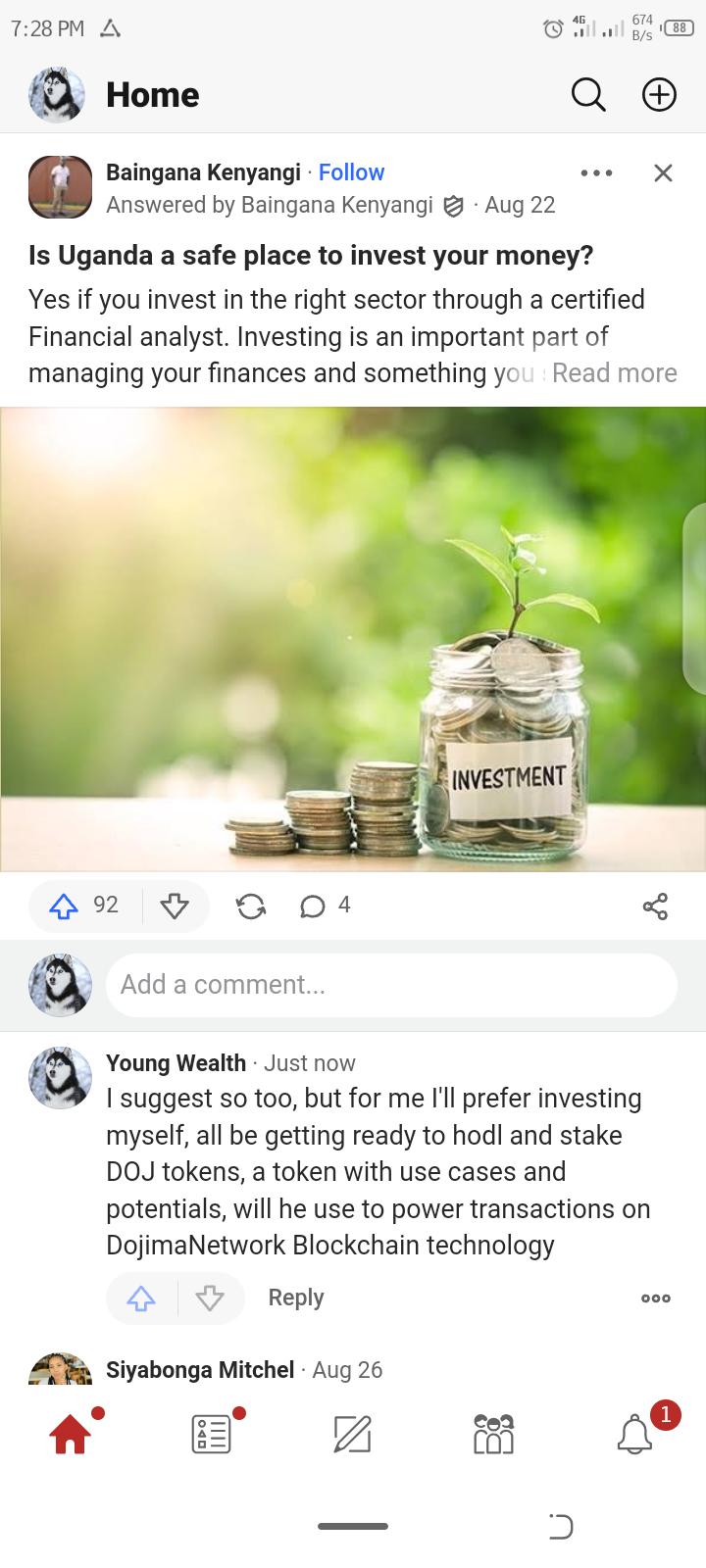Reshare the answer using the circular arrows

pos(251,906)
